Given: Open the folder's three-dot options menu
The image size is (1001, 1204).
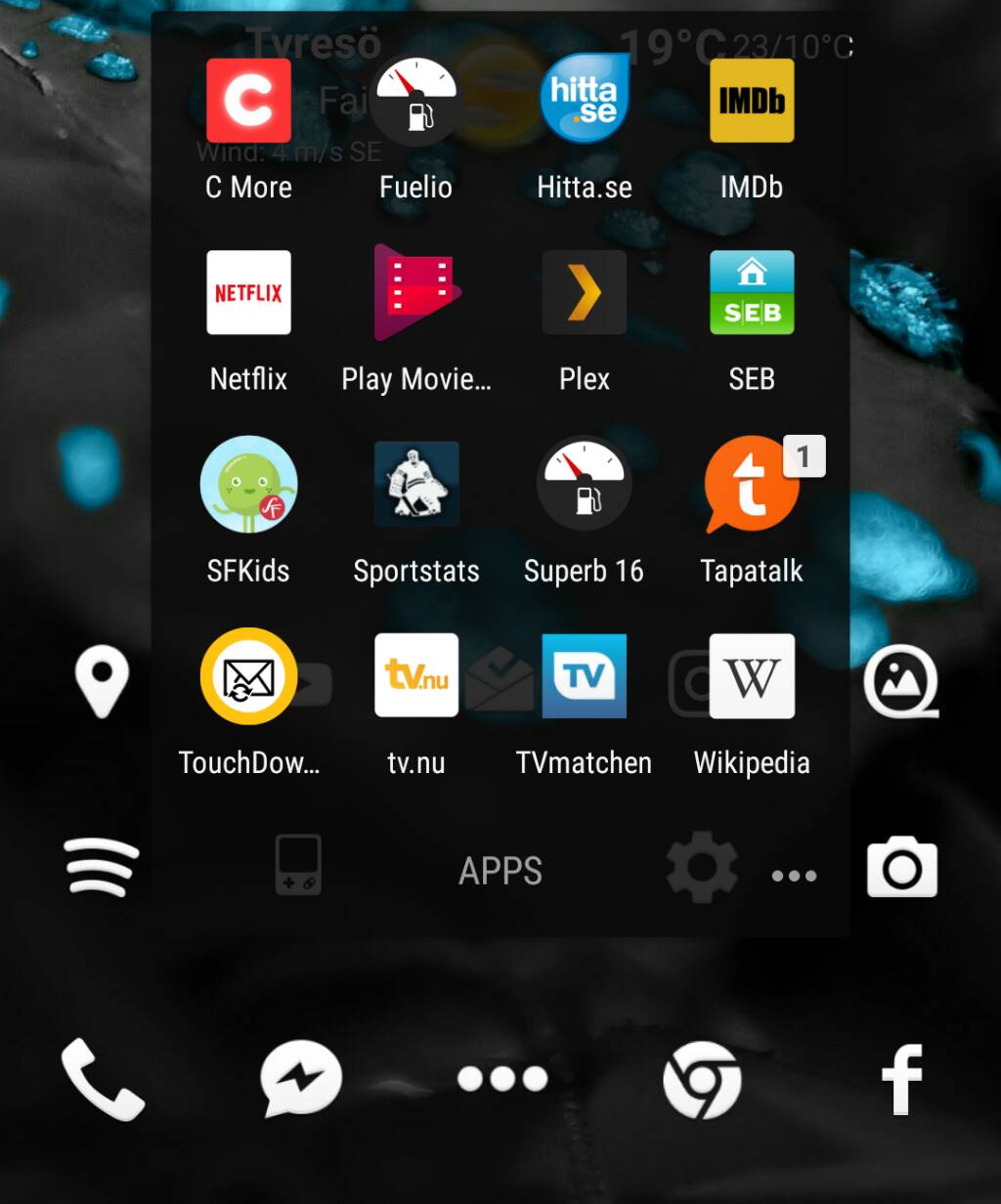Looking at the screenshot, I should [794, 876].
